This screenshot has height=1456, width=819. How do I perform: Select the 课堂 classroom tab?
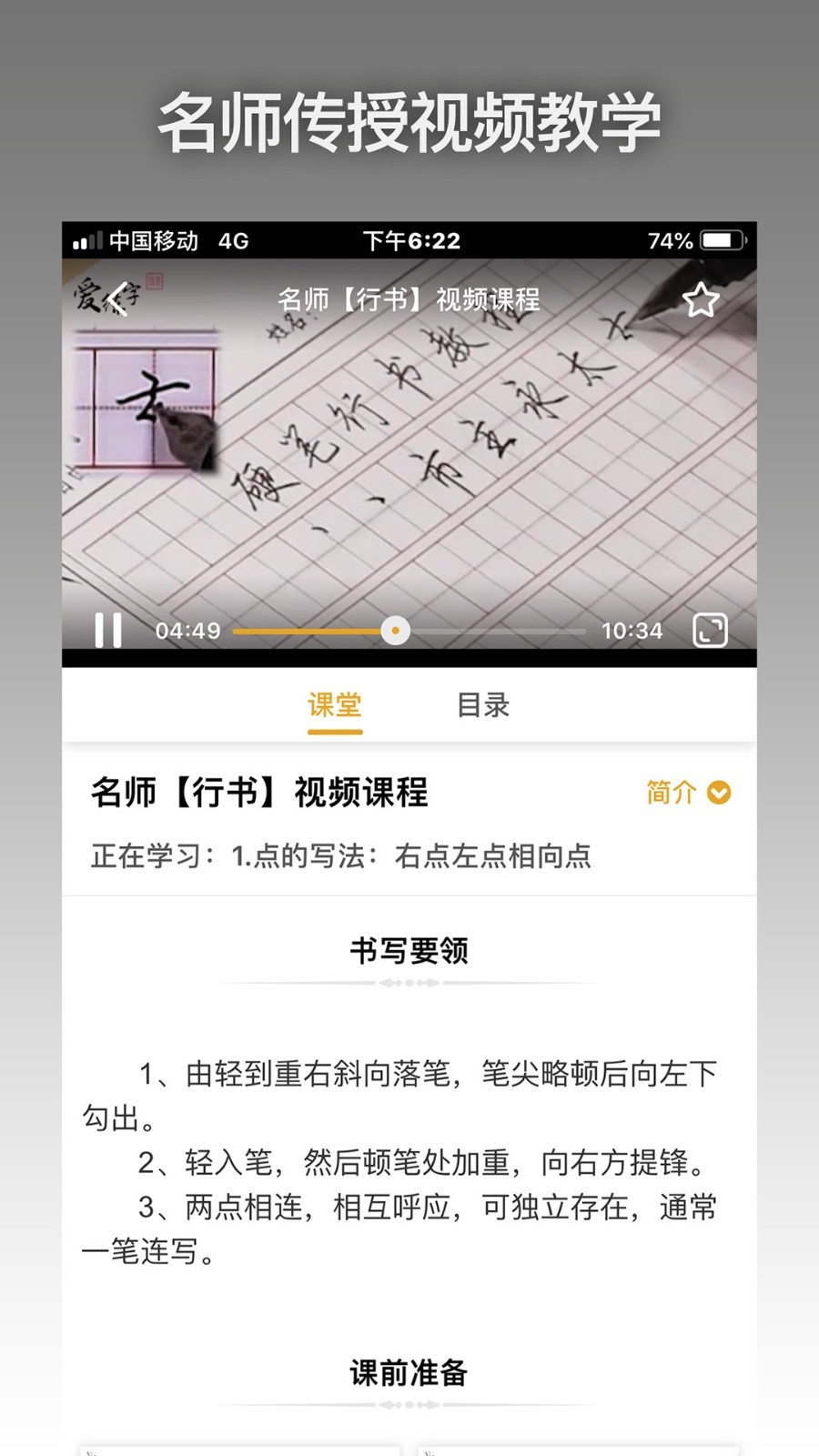coord(334,705)
